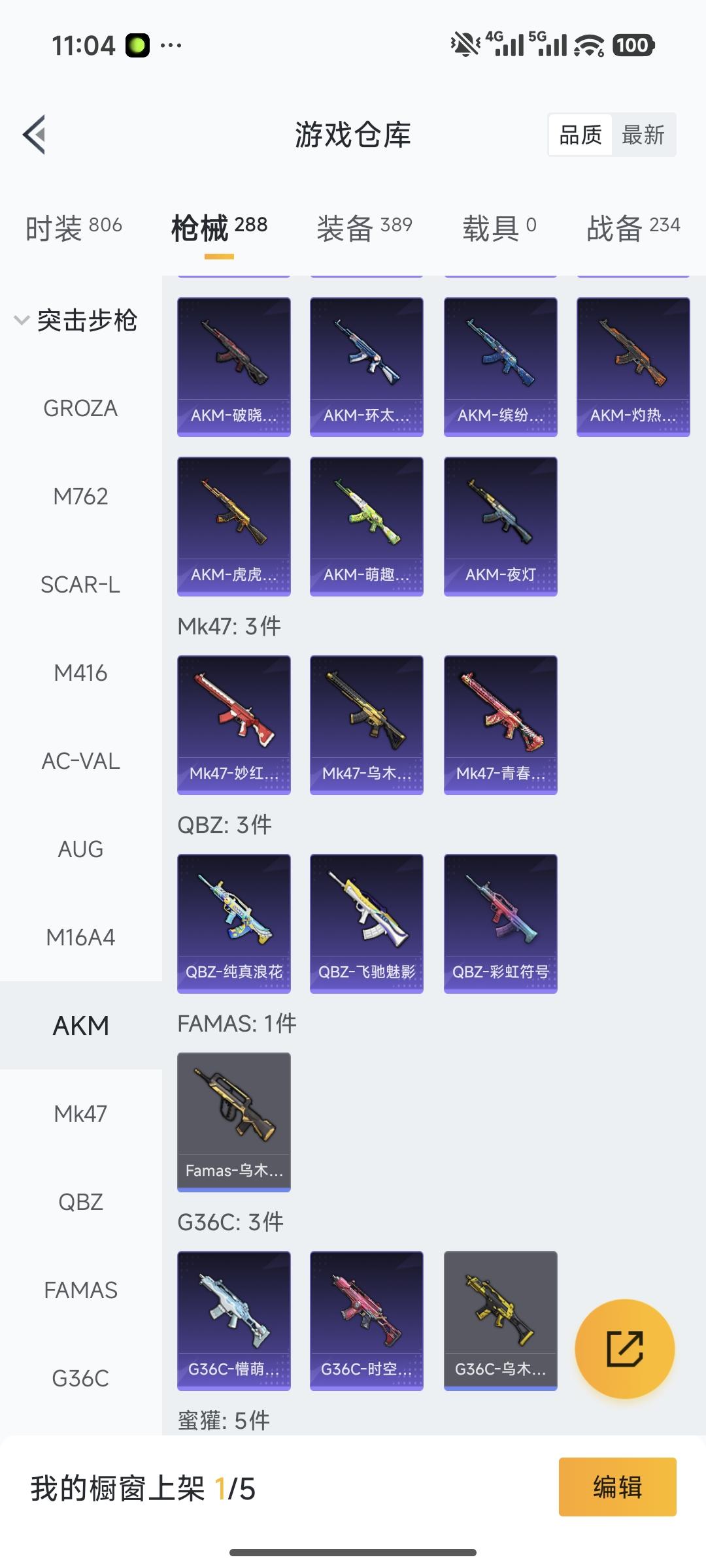This screenshot has height=1568, width=706.
Task: Select SCAR-L in the sidebar
Action: pyautogui.click(x=80, y=585)
